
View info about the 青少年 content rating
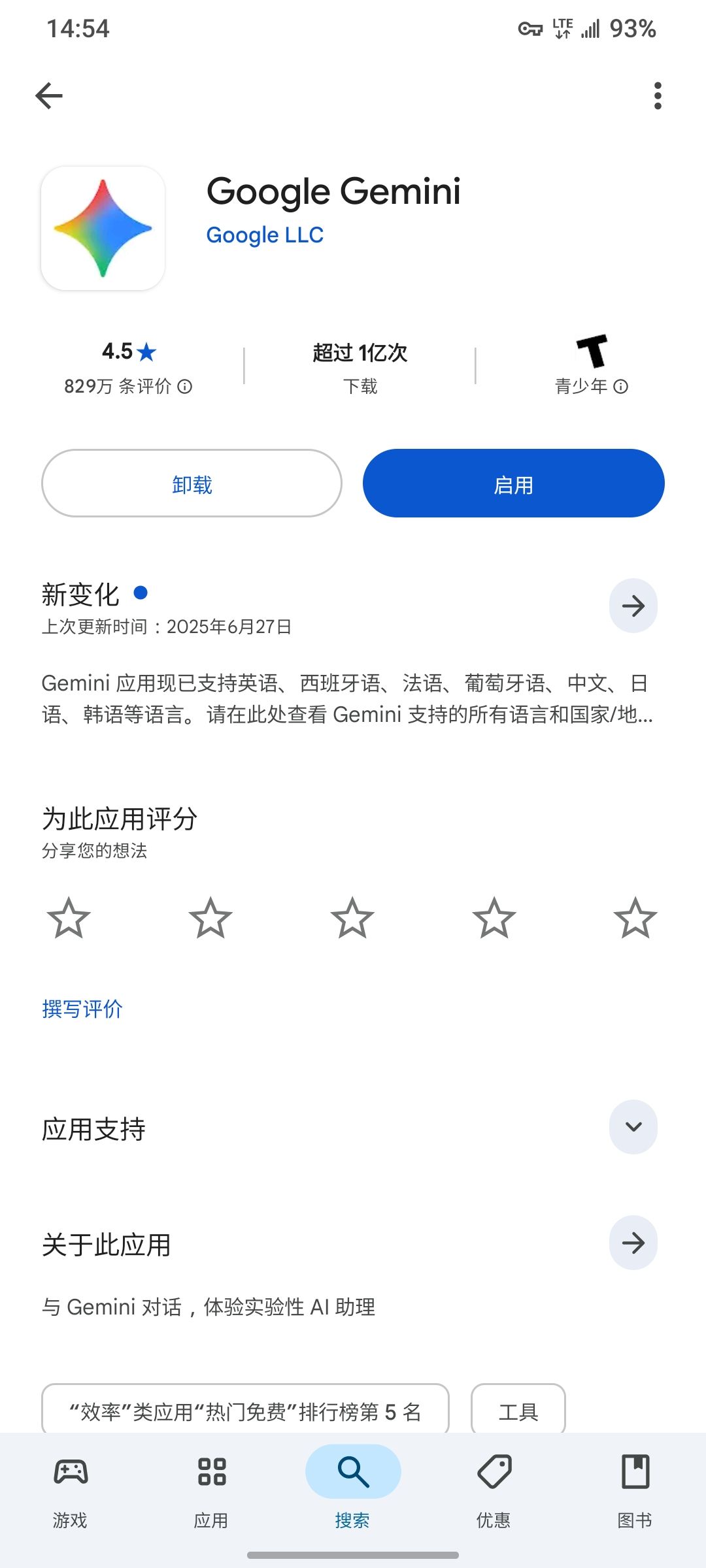[x=621, y=387]
